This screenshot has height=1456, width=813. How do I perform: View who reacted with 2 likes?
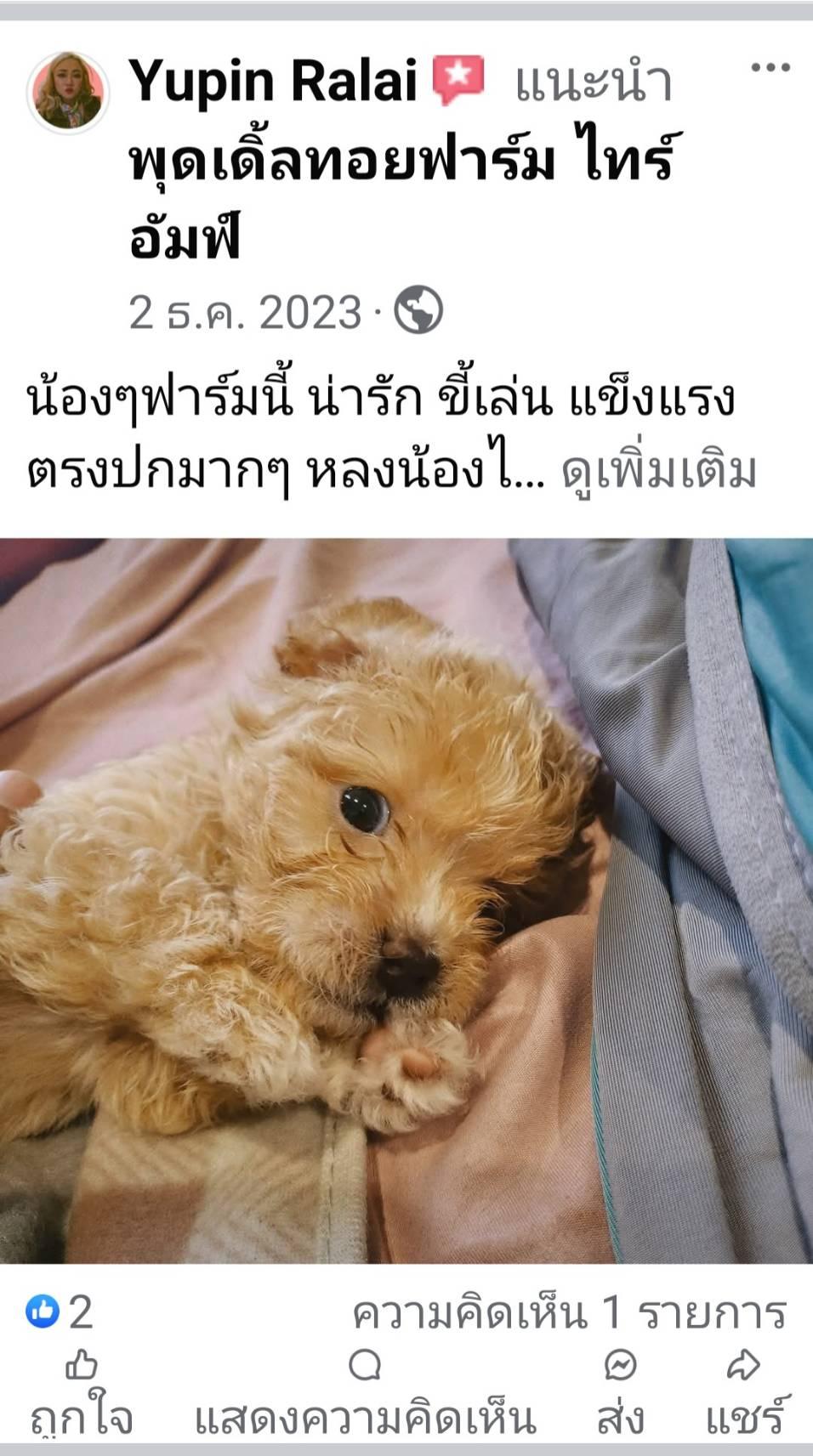click(x=60, y=1312)
